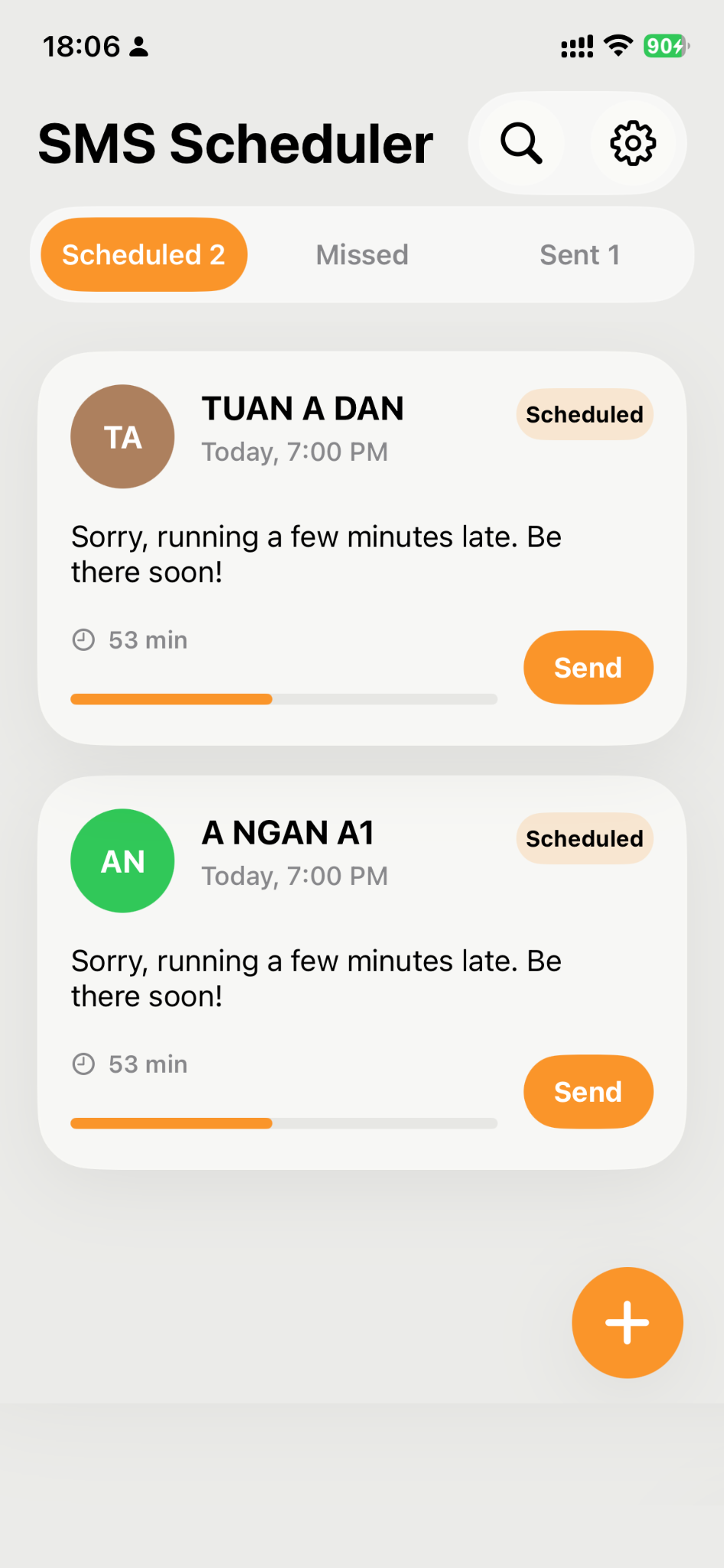Click the progress bar under TUAN A DAN's message
The image size is (724, 1568).
coord(283,698)
